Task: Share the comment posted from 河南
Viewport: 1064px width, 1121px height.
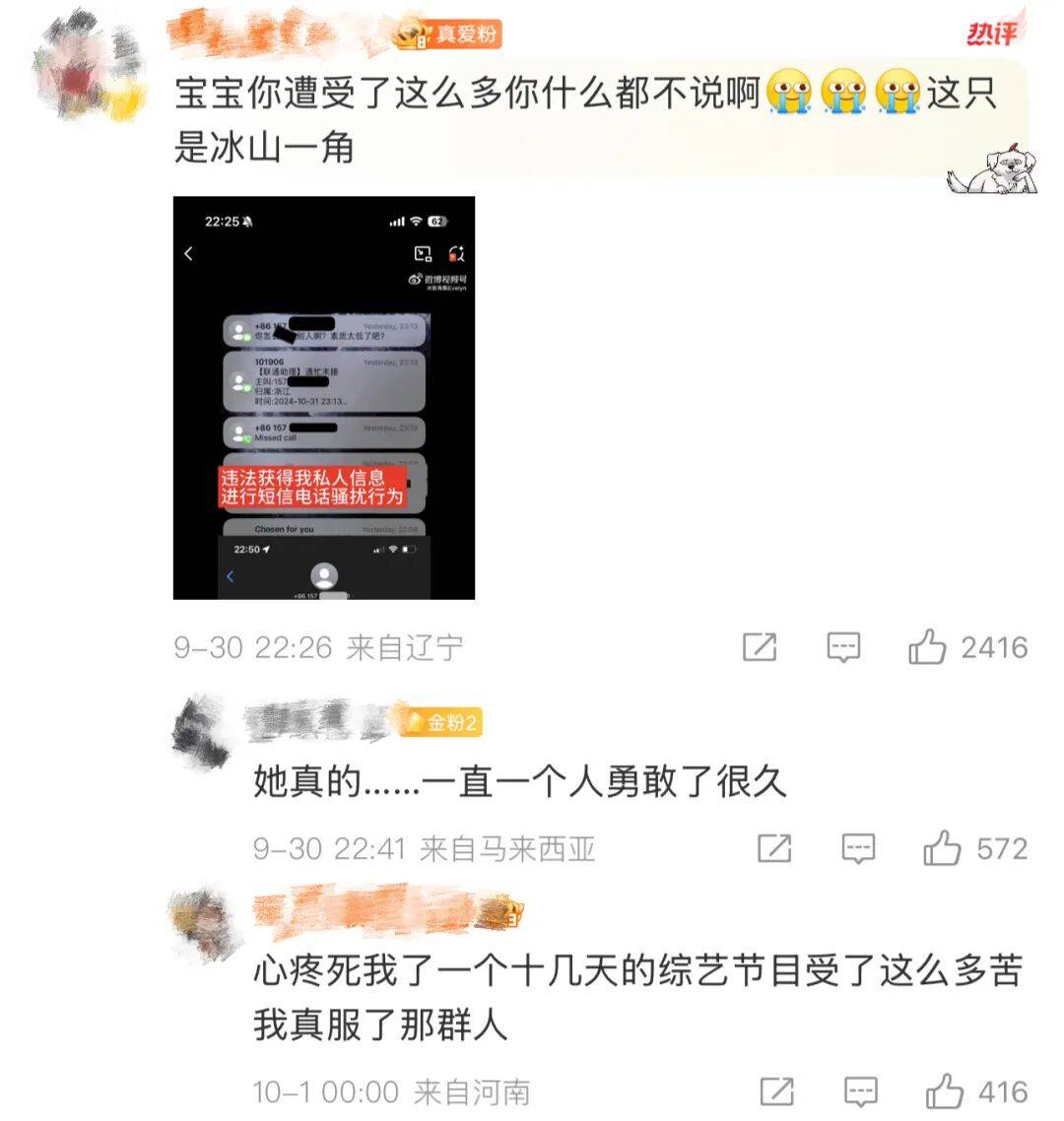Action: 777,1091
